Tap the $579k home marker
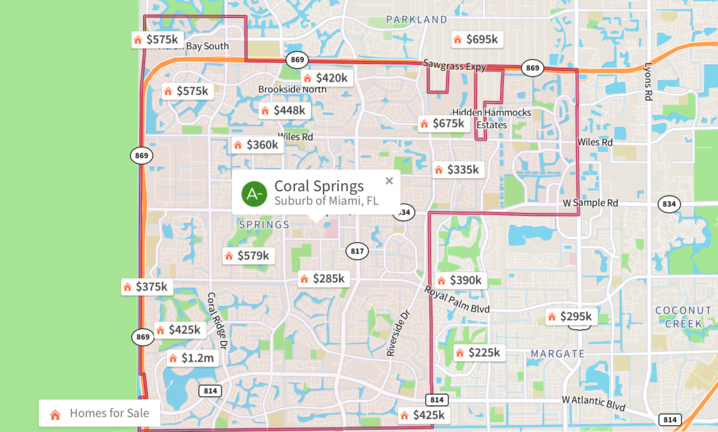This screenshot has width=718, height=432. 248,256
